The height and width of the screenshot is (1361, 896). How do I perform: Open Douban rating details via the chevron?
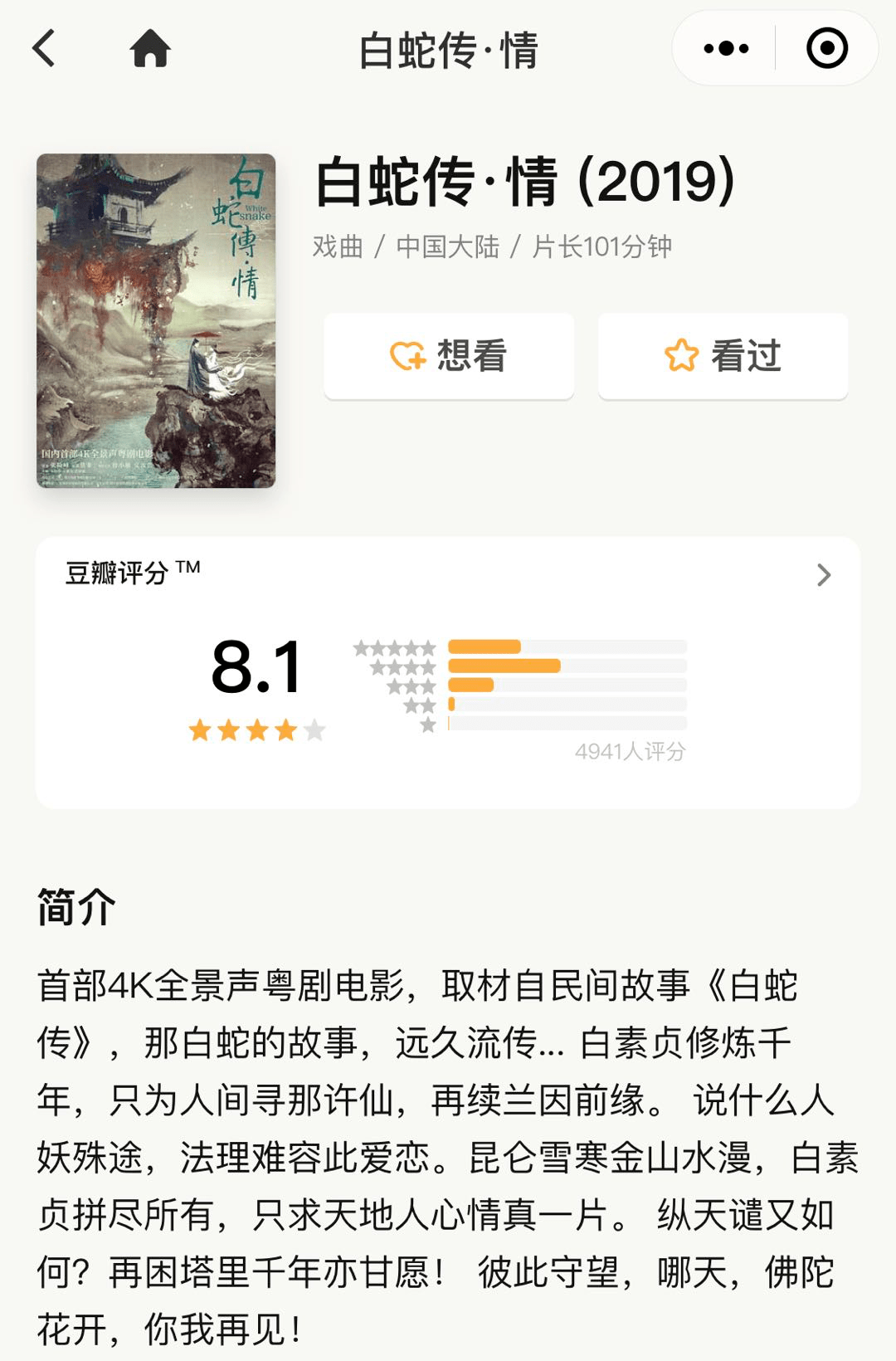pos(824,574)
